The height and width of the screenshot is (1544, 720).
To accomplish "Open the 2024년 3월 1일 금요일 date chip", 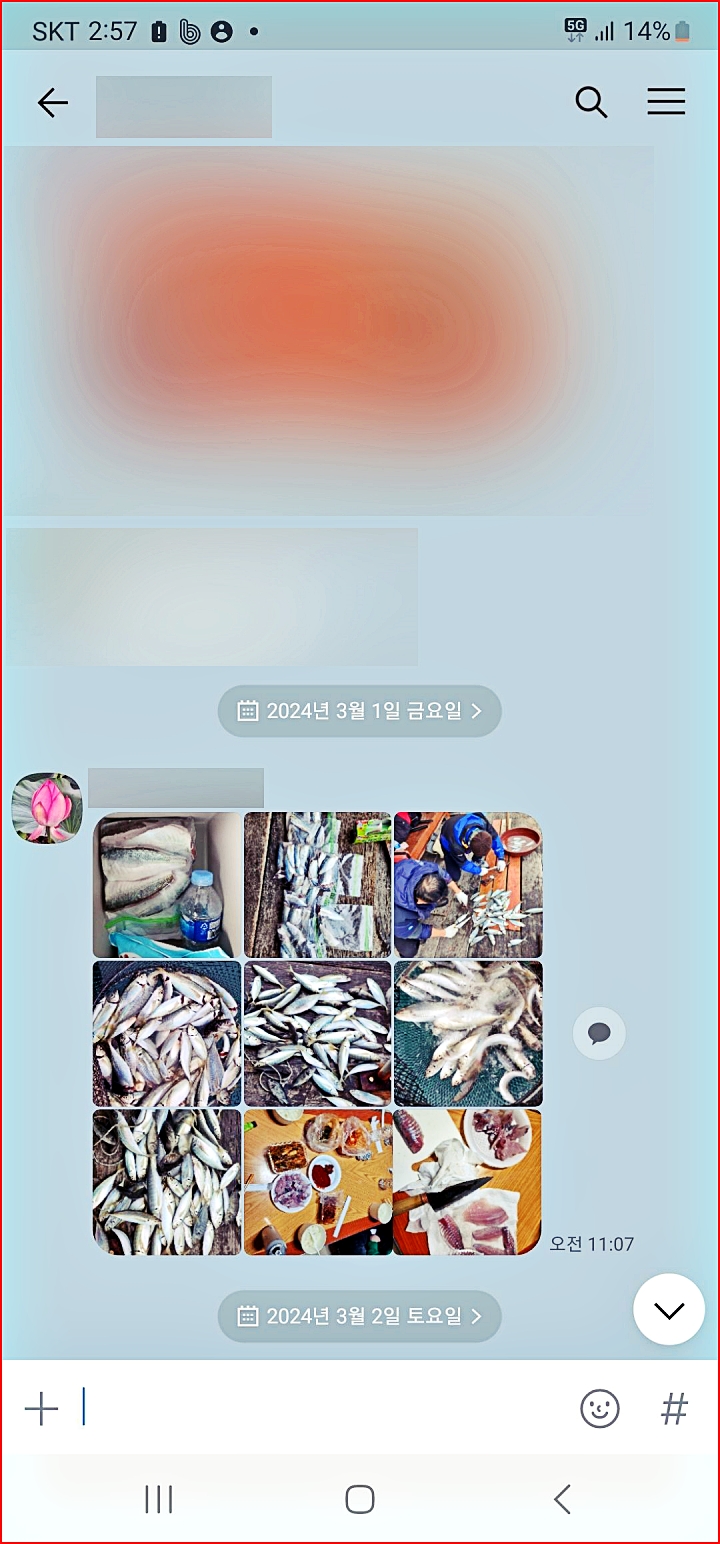I will tap(359, 711).
